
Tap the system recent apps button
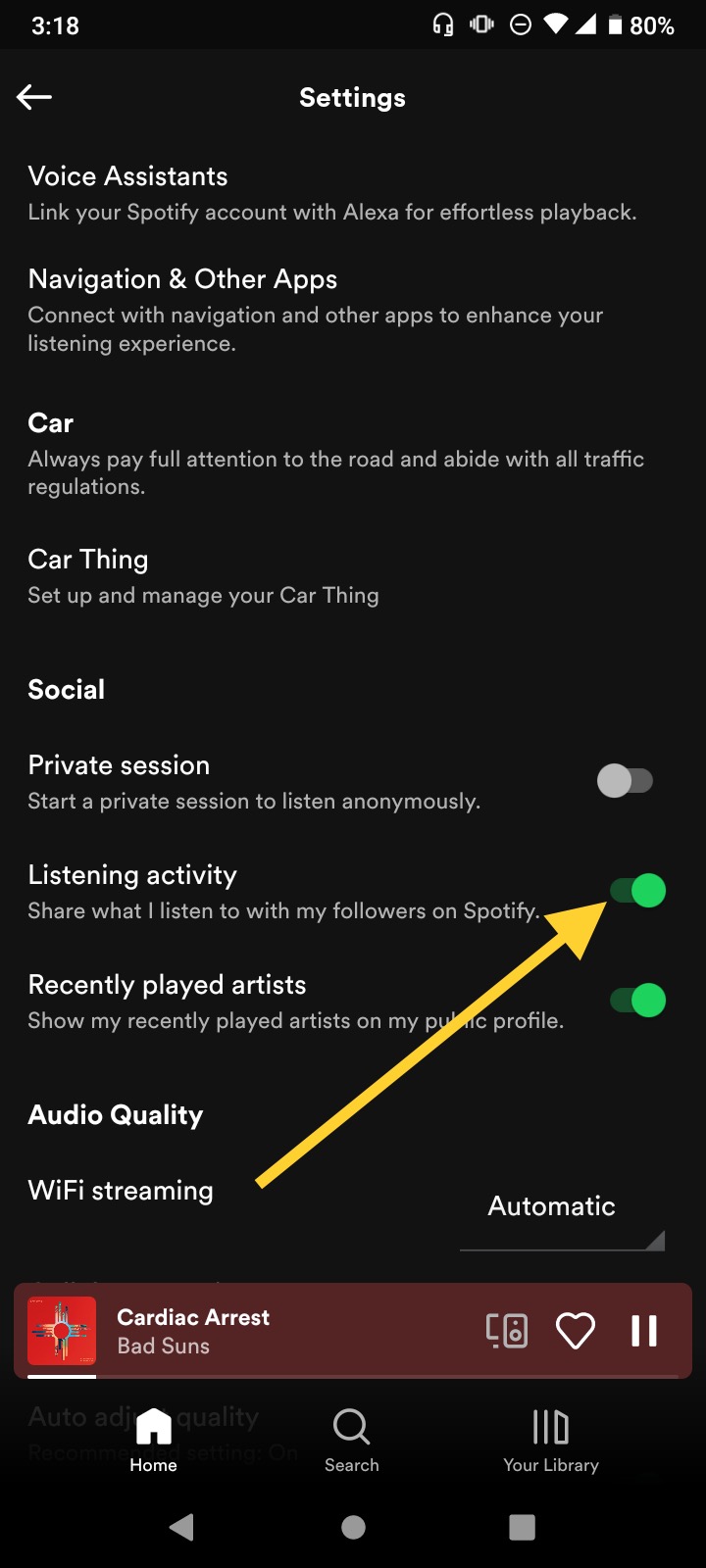tap(523, 1527)
